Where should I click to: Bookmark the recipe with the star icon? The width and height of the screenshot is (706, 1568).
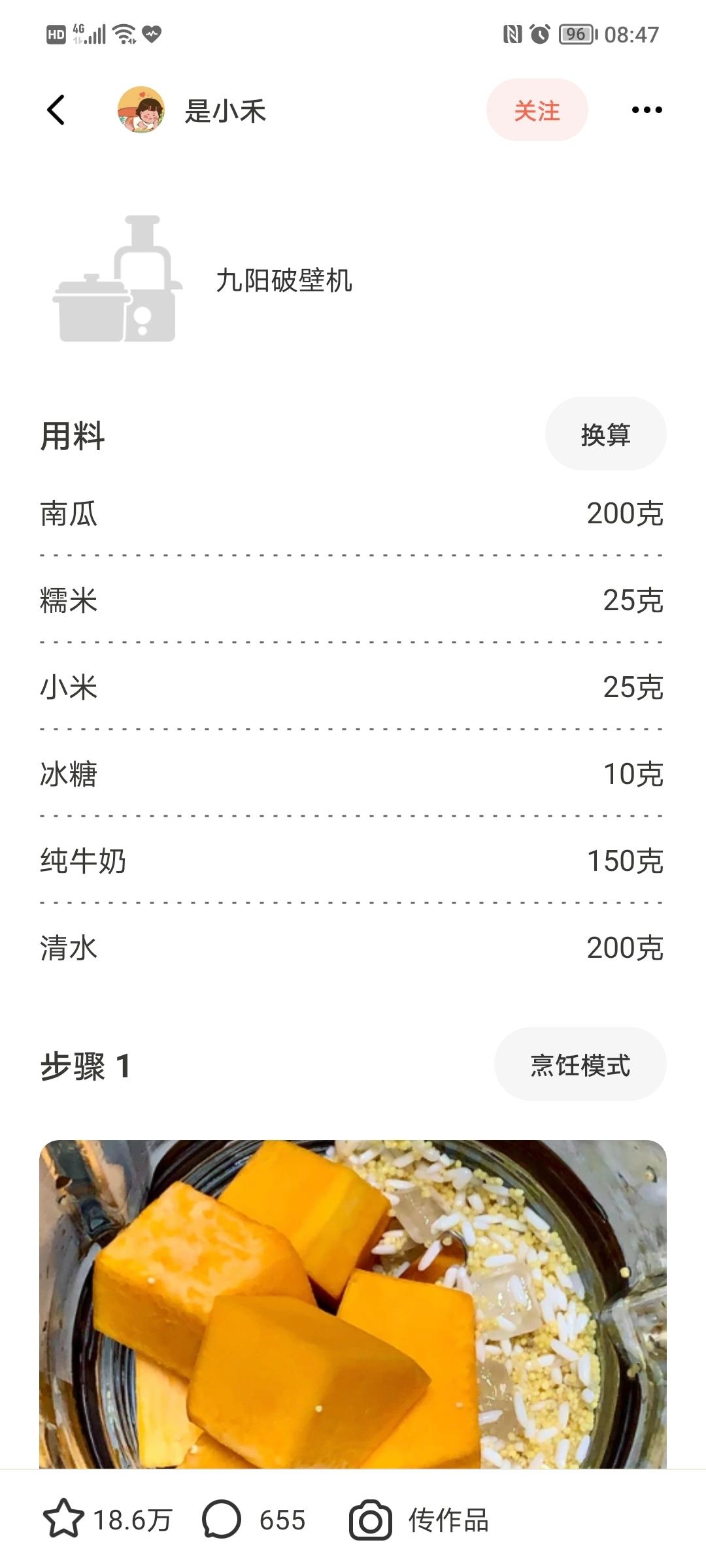pyautogui.click(x=63, y=1520)
